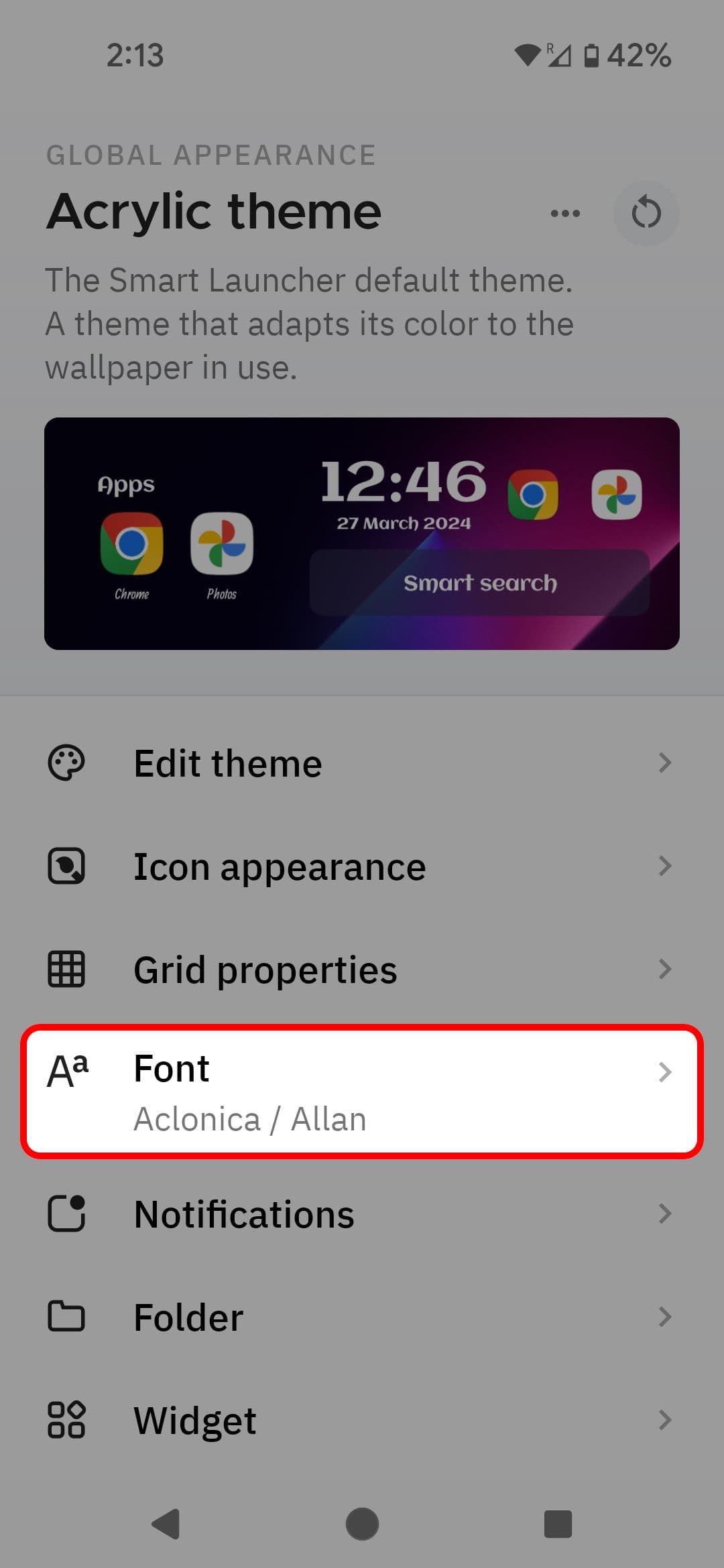The height and width of the screenshot is (1568, 724).
Task: Reset the Acrylic theme using the reset icon
Action: pyautogui.click(x=646, y=212)
